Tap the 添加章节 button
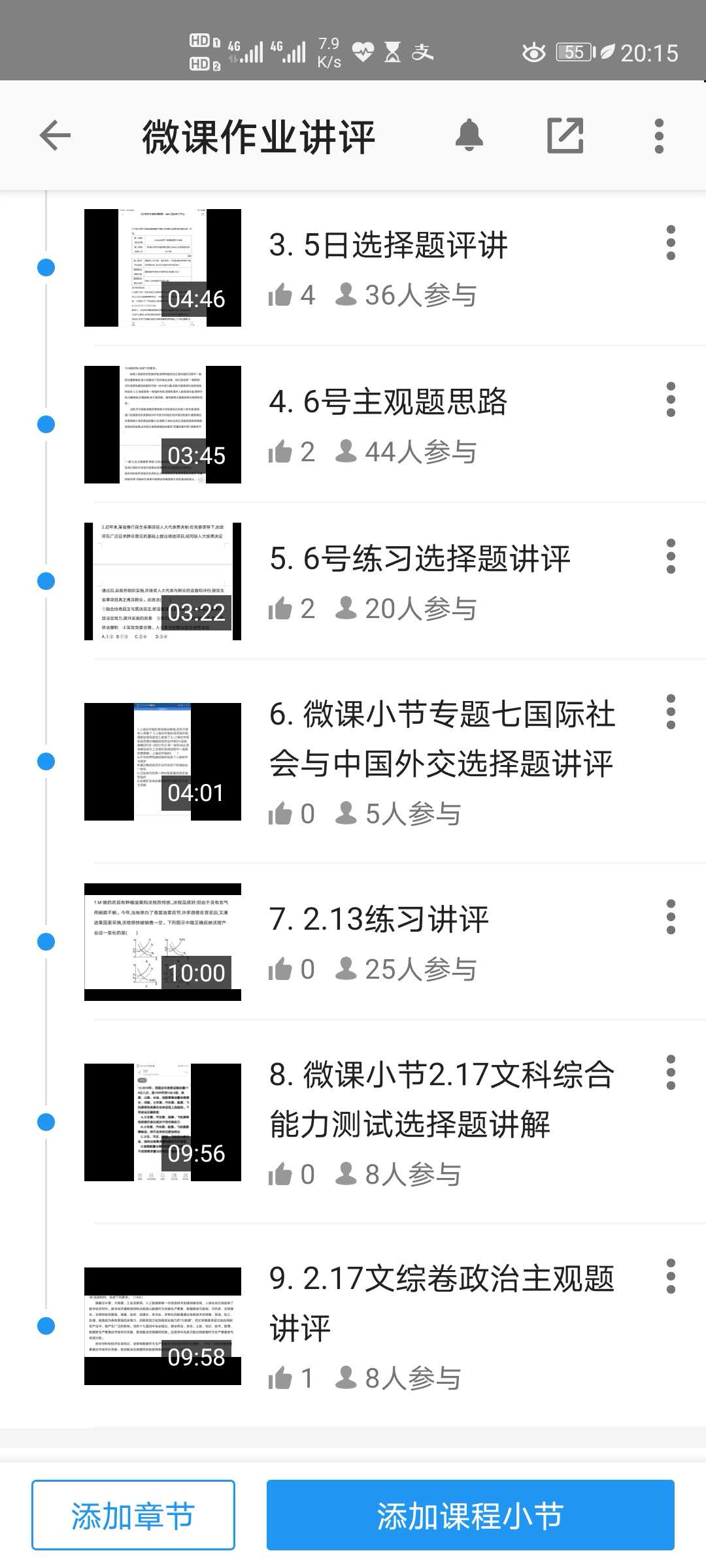 [133, 1515]
